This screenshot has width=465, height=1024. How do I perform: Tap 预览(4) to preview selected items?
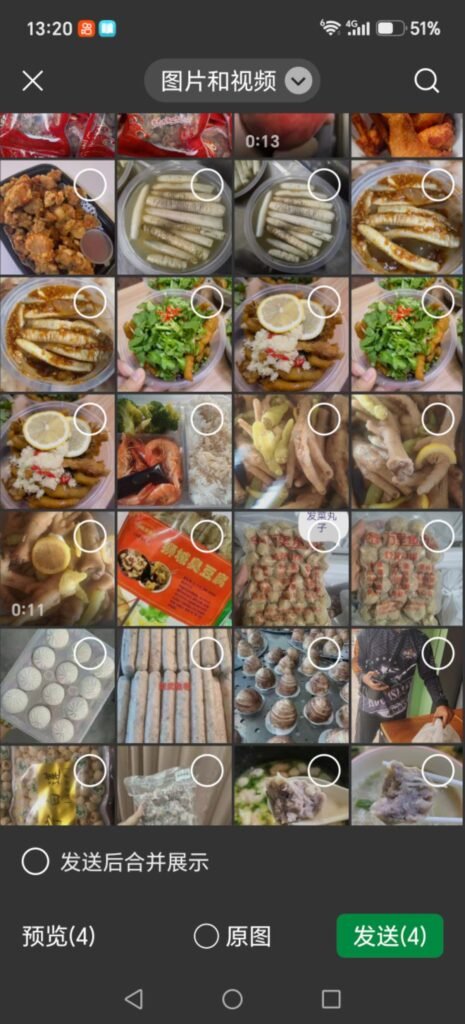(58, 936)
